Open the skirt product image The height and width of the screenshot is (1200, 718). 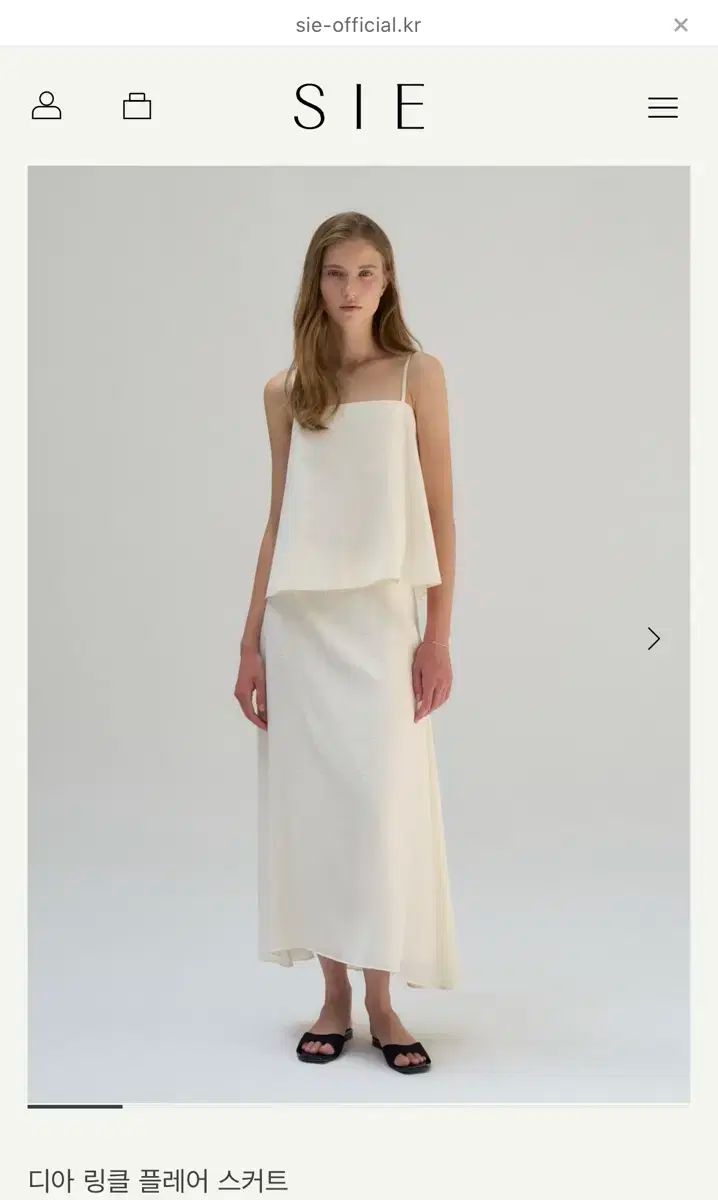pos(359,634)
